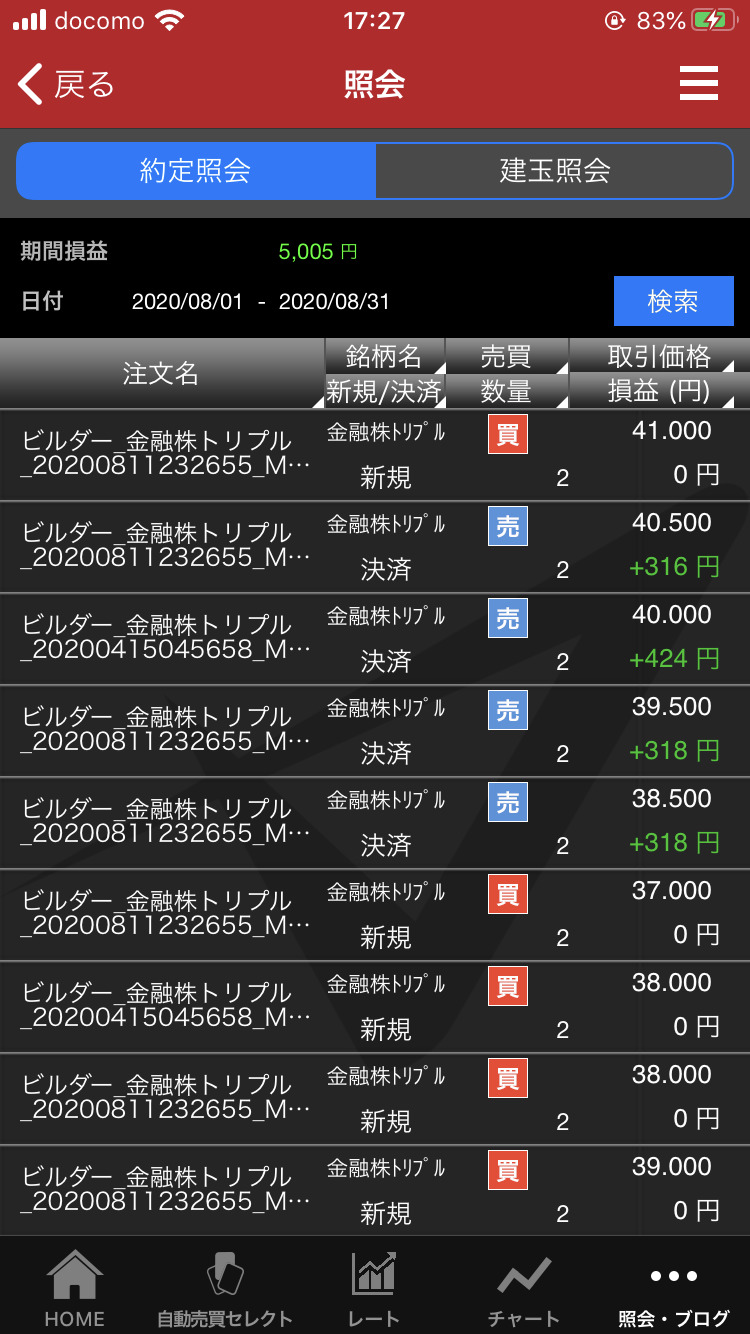Go back with the 戻る button

pyautogui.click(x=67, y=84)
